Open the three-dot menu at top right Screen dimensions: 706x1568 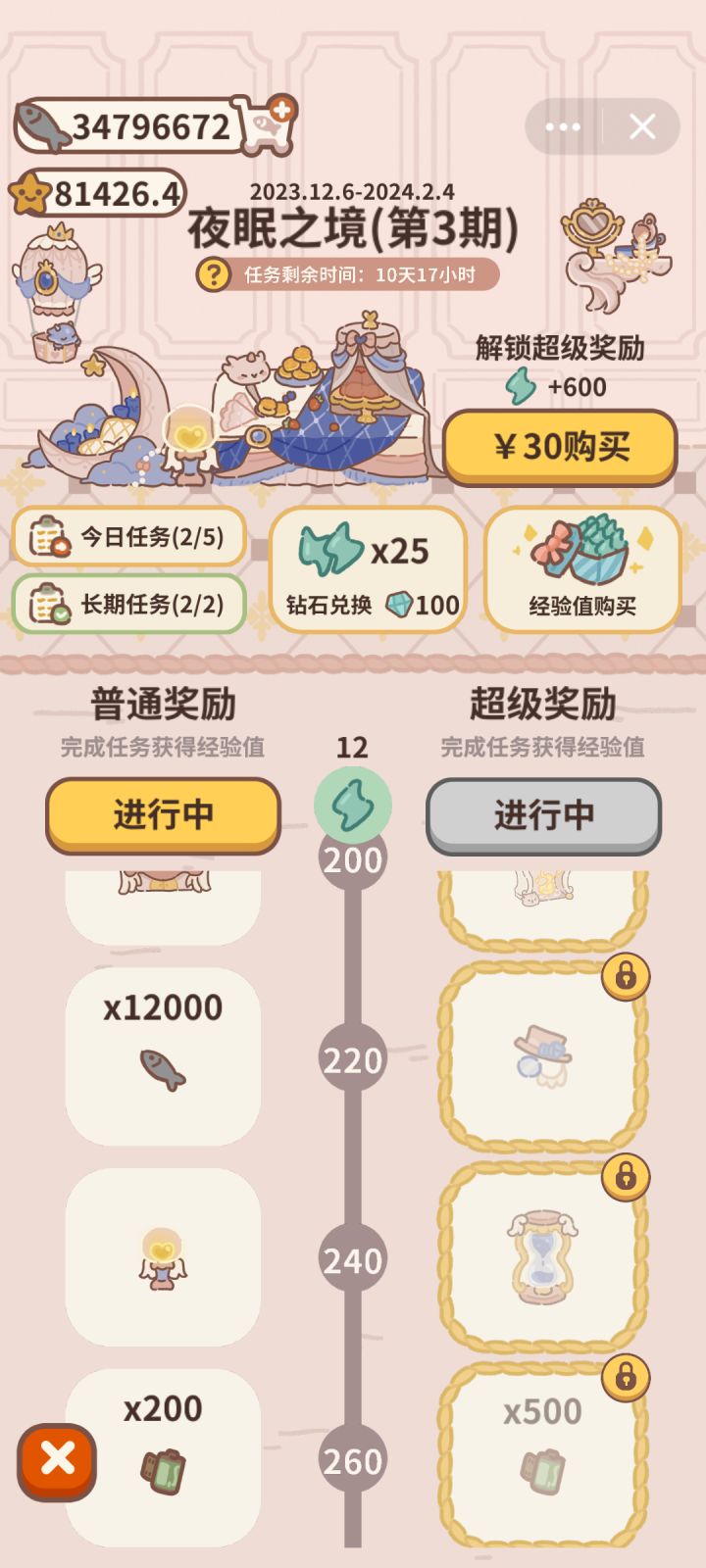pyautogui.click(x=562, y=126)
